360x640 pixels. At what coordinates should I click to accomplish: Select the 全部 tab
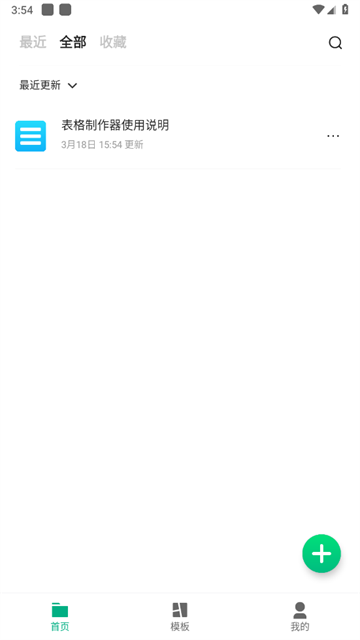click(73, 42)
